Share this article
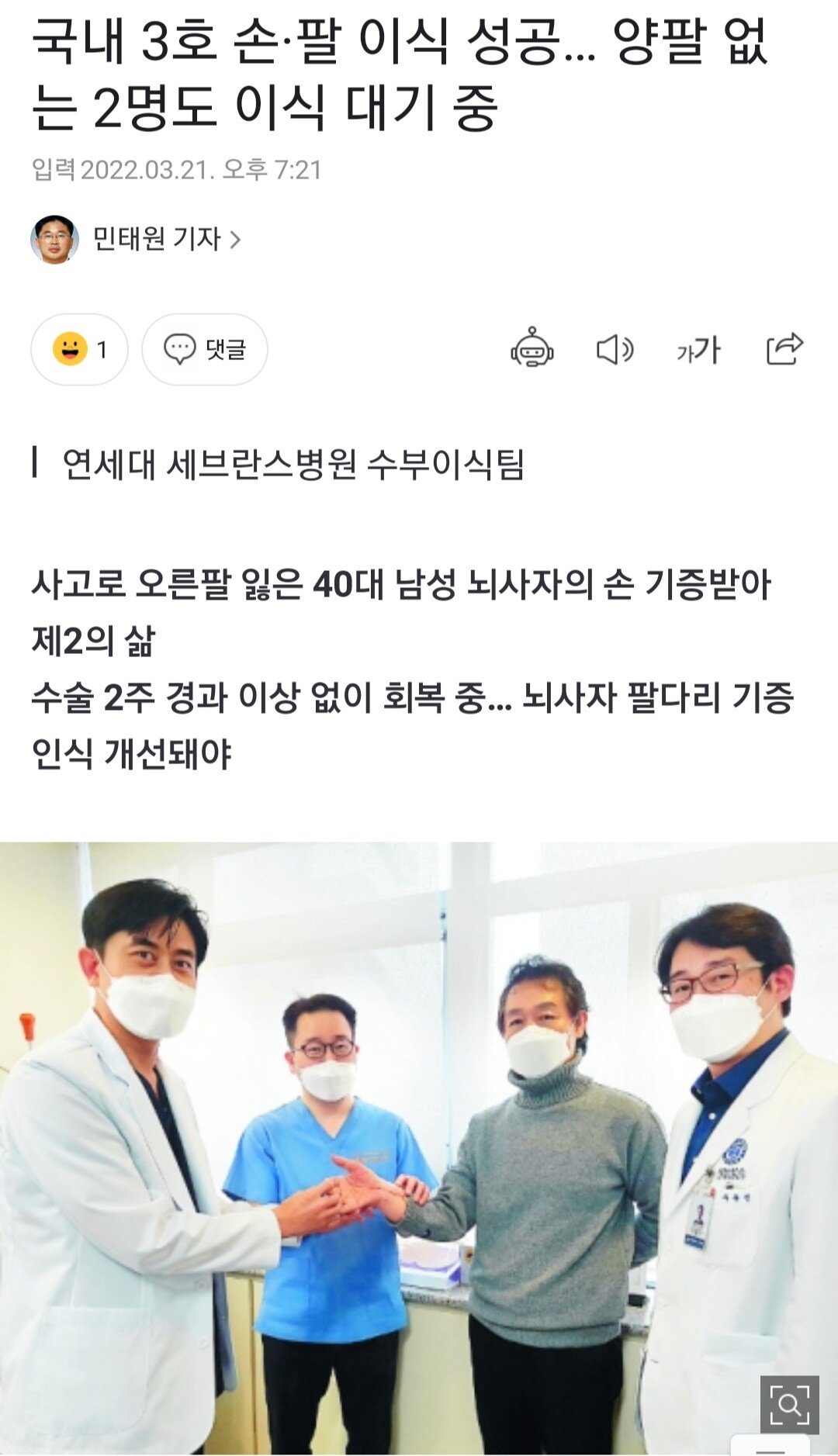Screen dimensions: 838x1456 784,349
